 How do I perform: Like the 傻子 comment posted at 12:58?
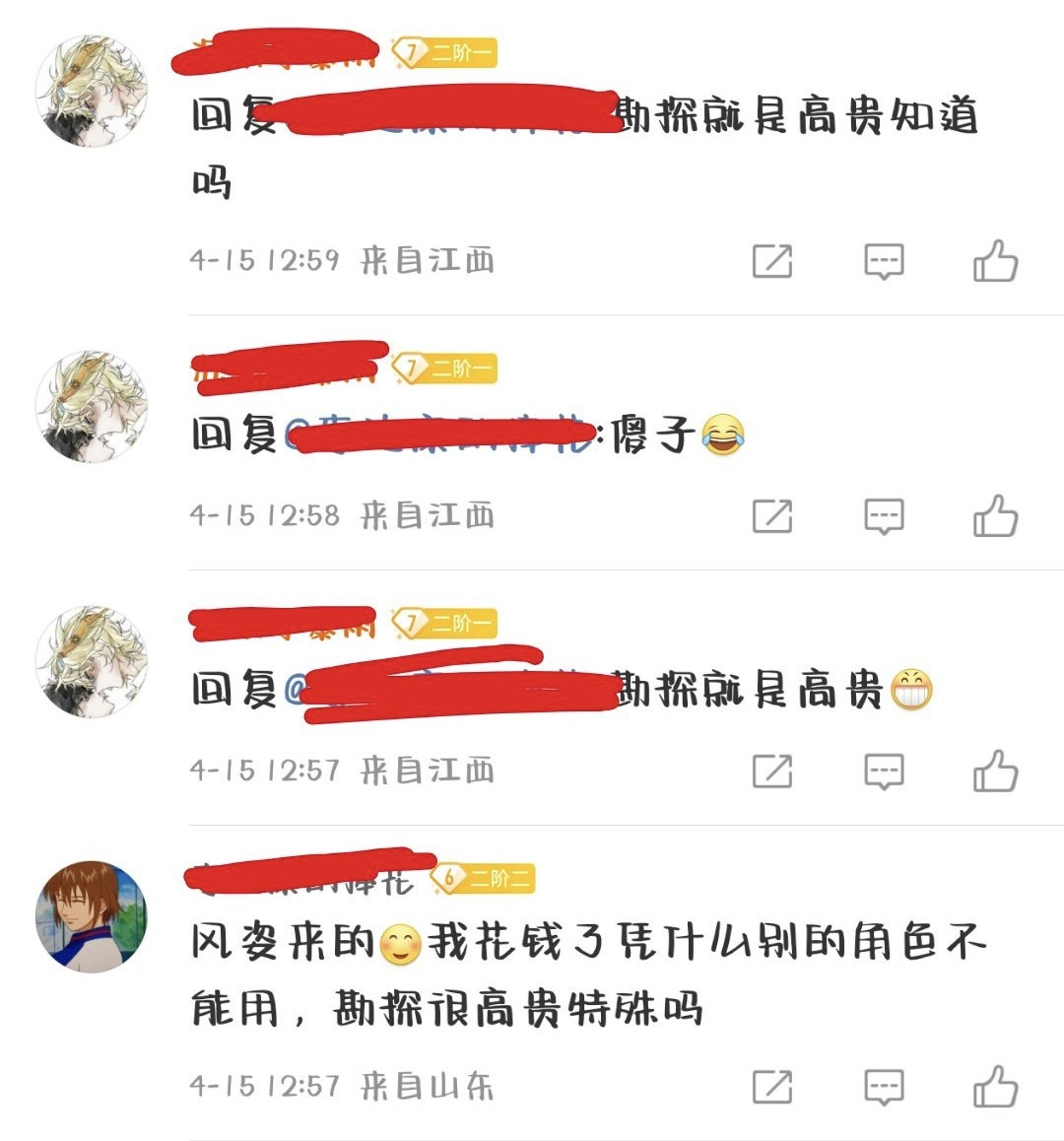pyautogui.click(x=995, y=516)
